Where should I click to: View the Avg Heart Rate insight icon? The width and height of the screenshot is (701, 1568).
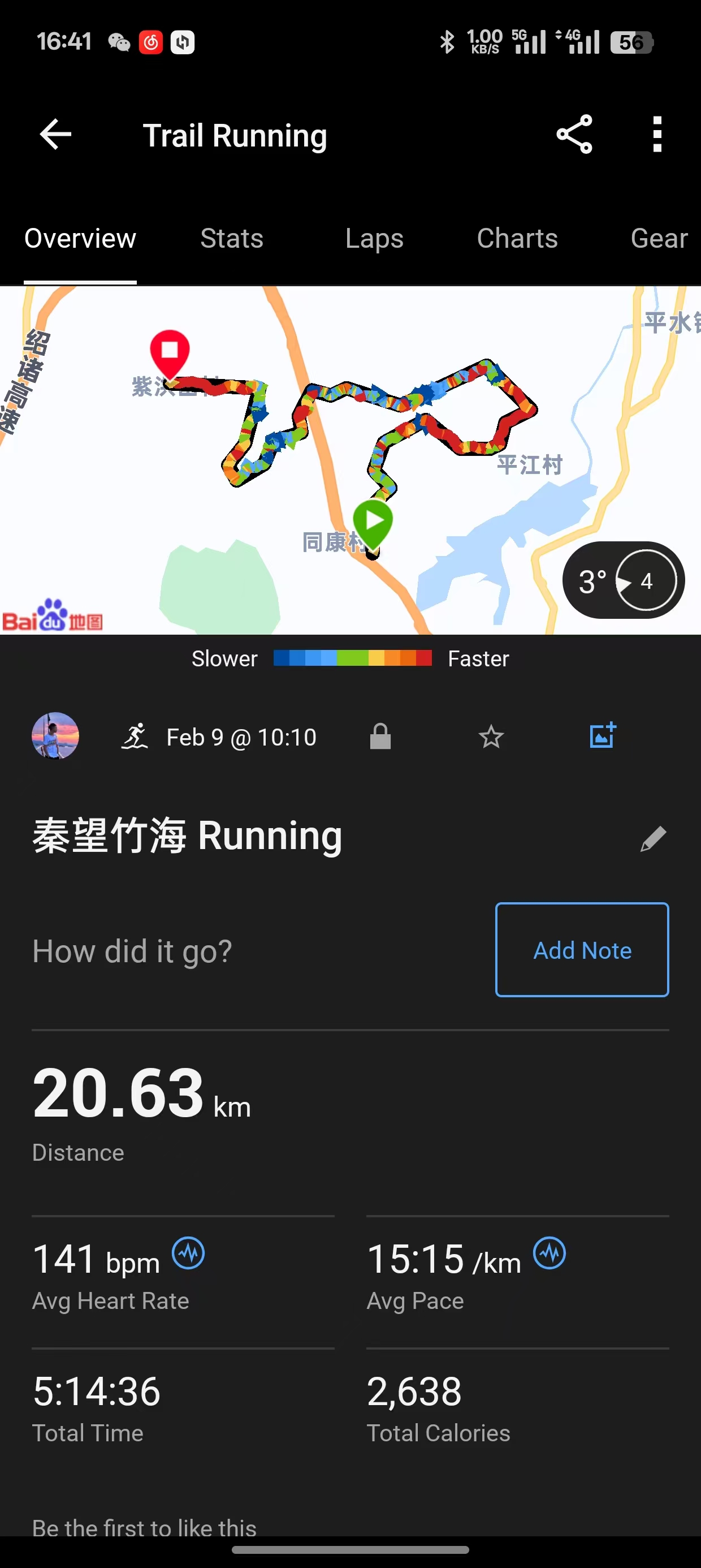[188, 1253]
